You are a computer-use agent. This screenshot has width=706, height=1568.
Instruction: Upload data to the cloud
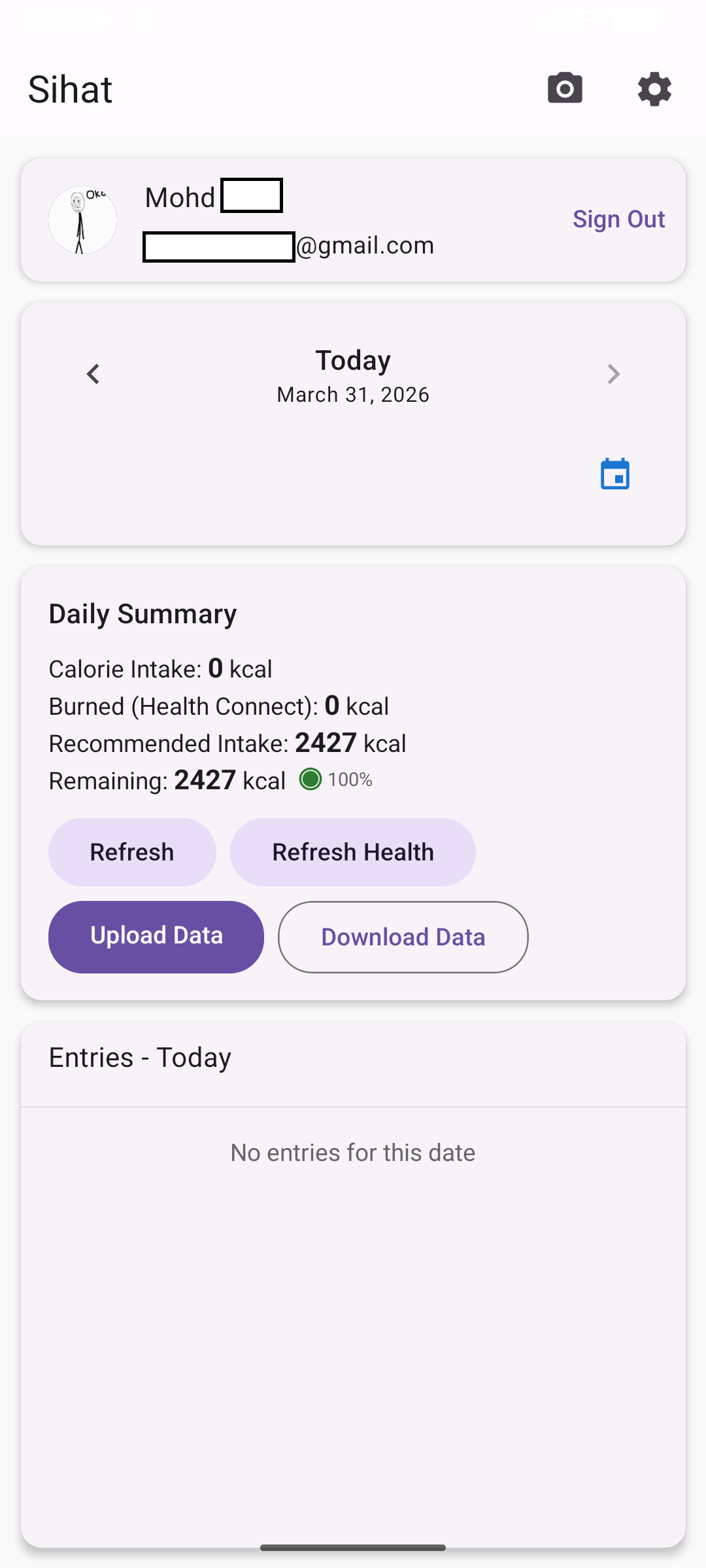tap(156, 936)
